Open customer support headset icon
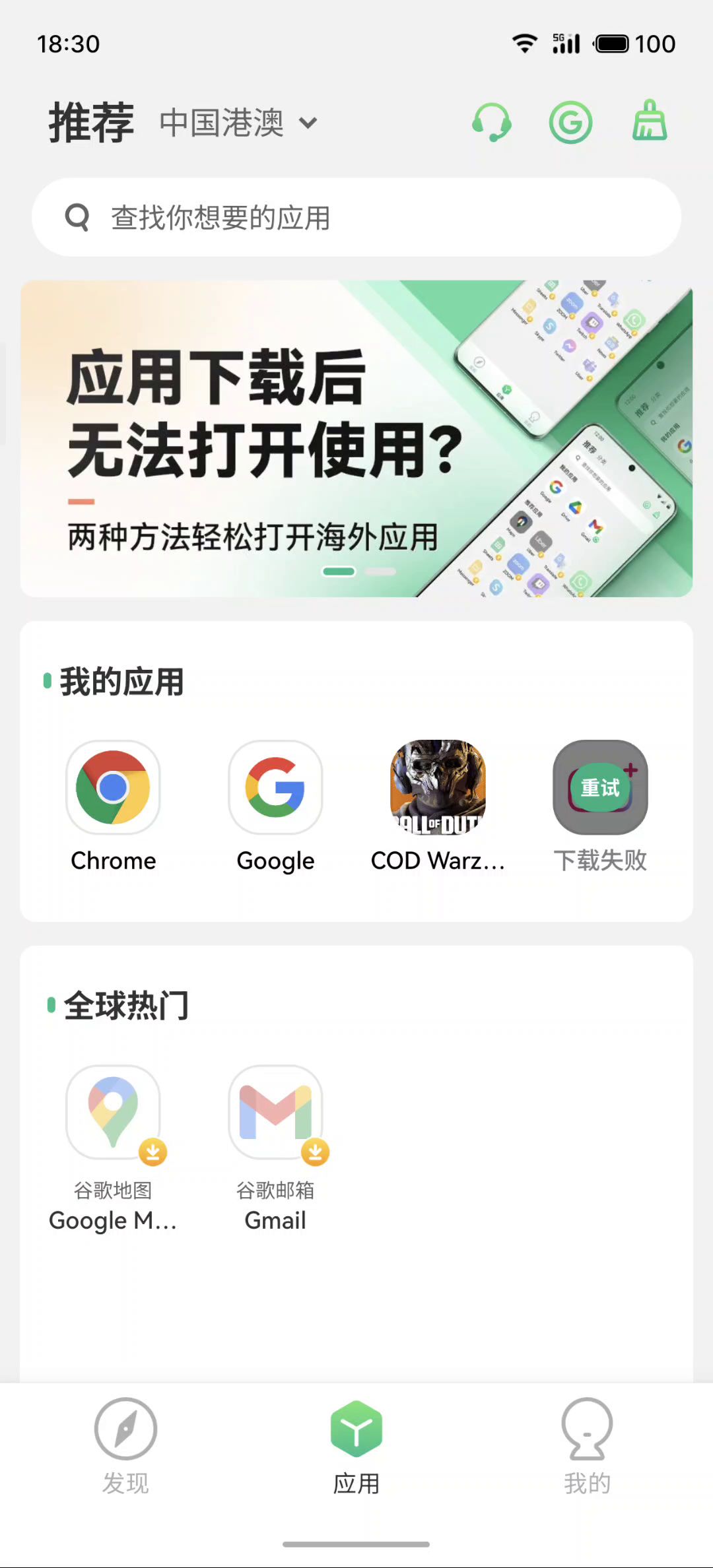The width and height of the screenshot is (713, 1568). [492, 123]
